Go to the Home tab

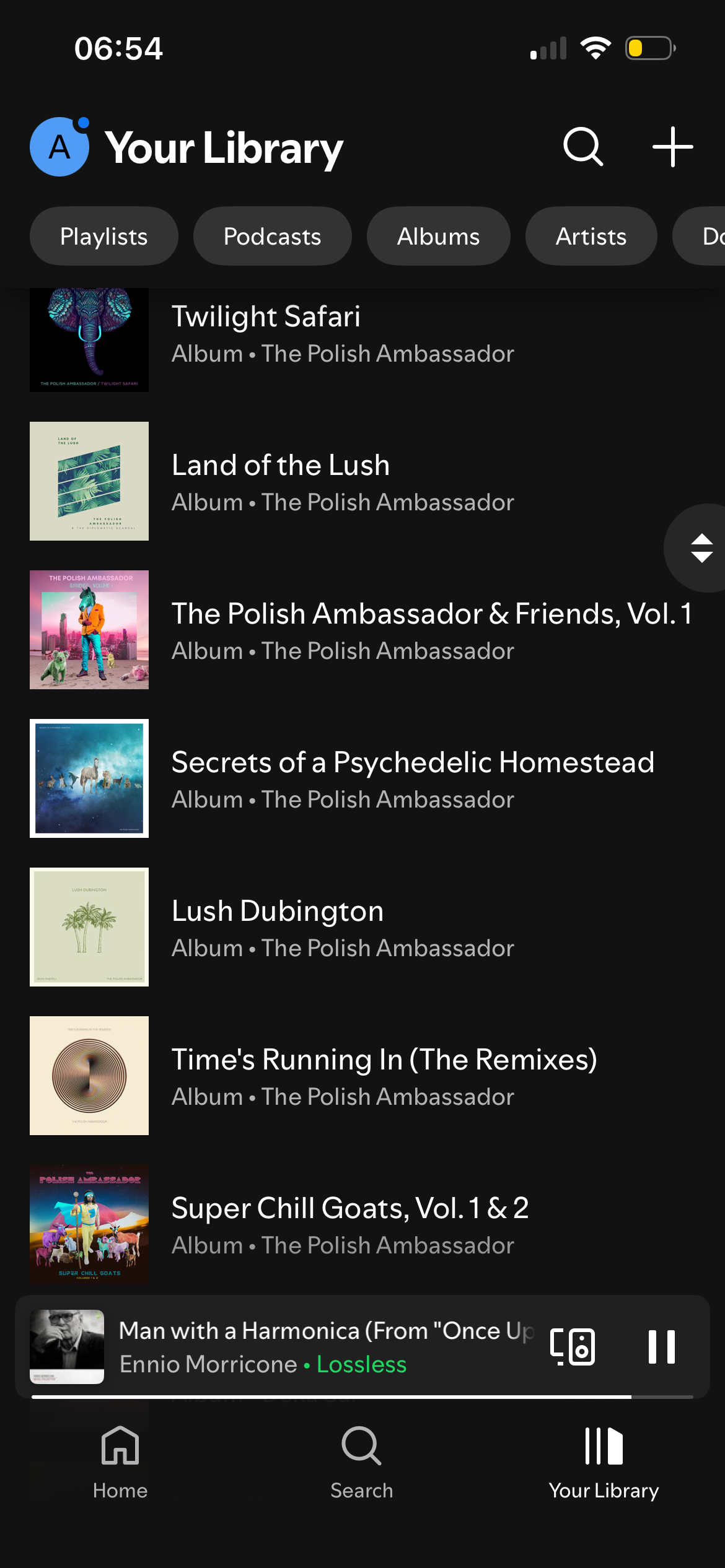click(120, 1461)
